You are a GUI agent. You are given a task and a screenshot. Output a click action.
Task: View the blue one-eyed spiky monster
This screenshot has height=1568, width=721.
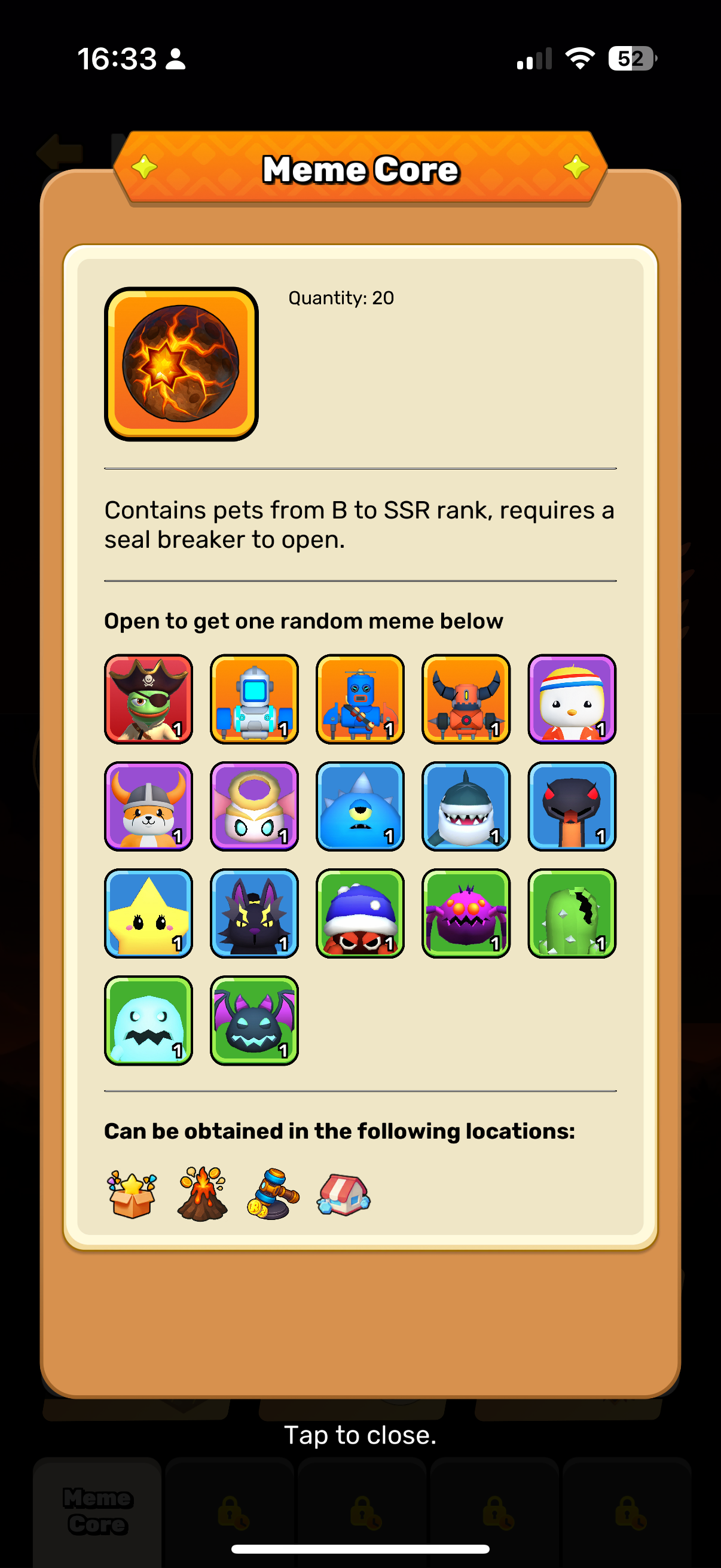[x=360, y=806]
